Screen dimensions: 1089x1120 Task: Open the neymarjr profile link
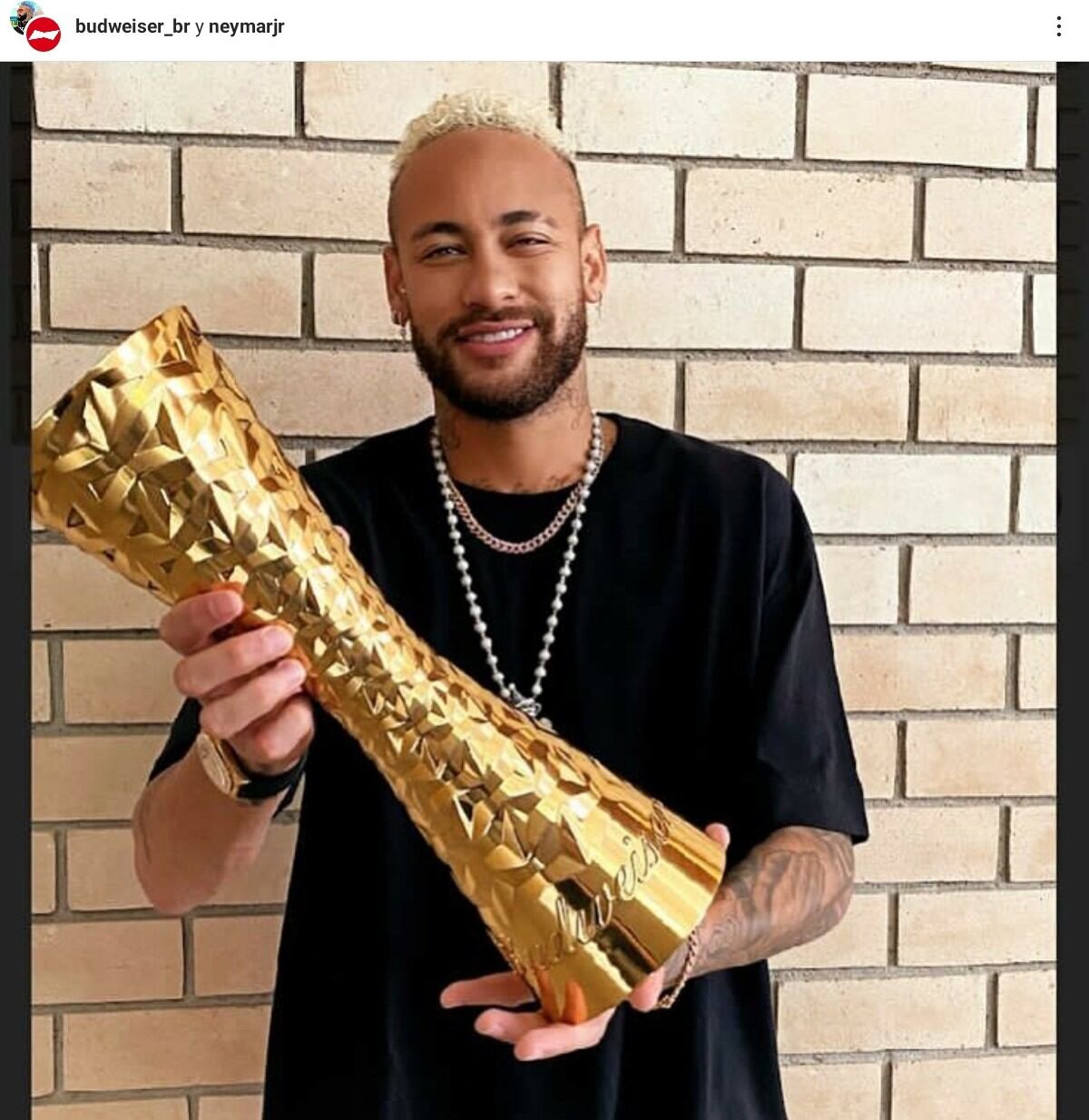click(x=246, y=26)
